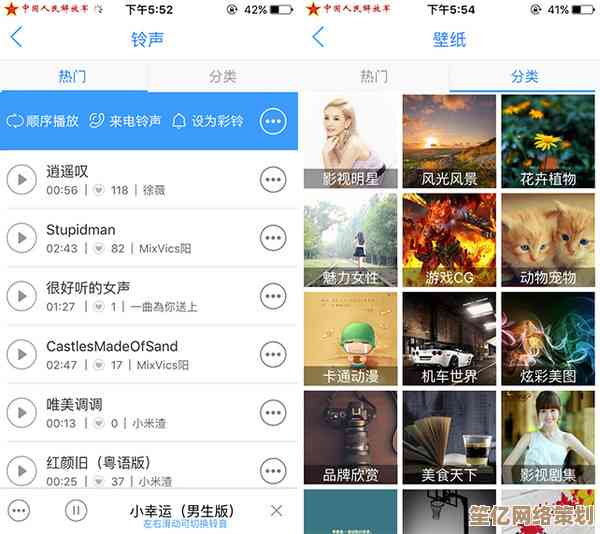Switch to 分类 tab on the 铃声 screen

[x=222, y=76]
